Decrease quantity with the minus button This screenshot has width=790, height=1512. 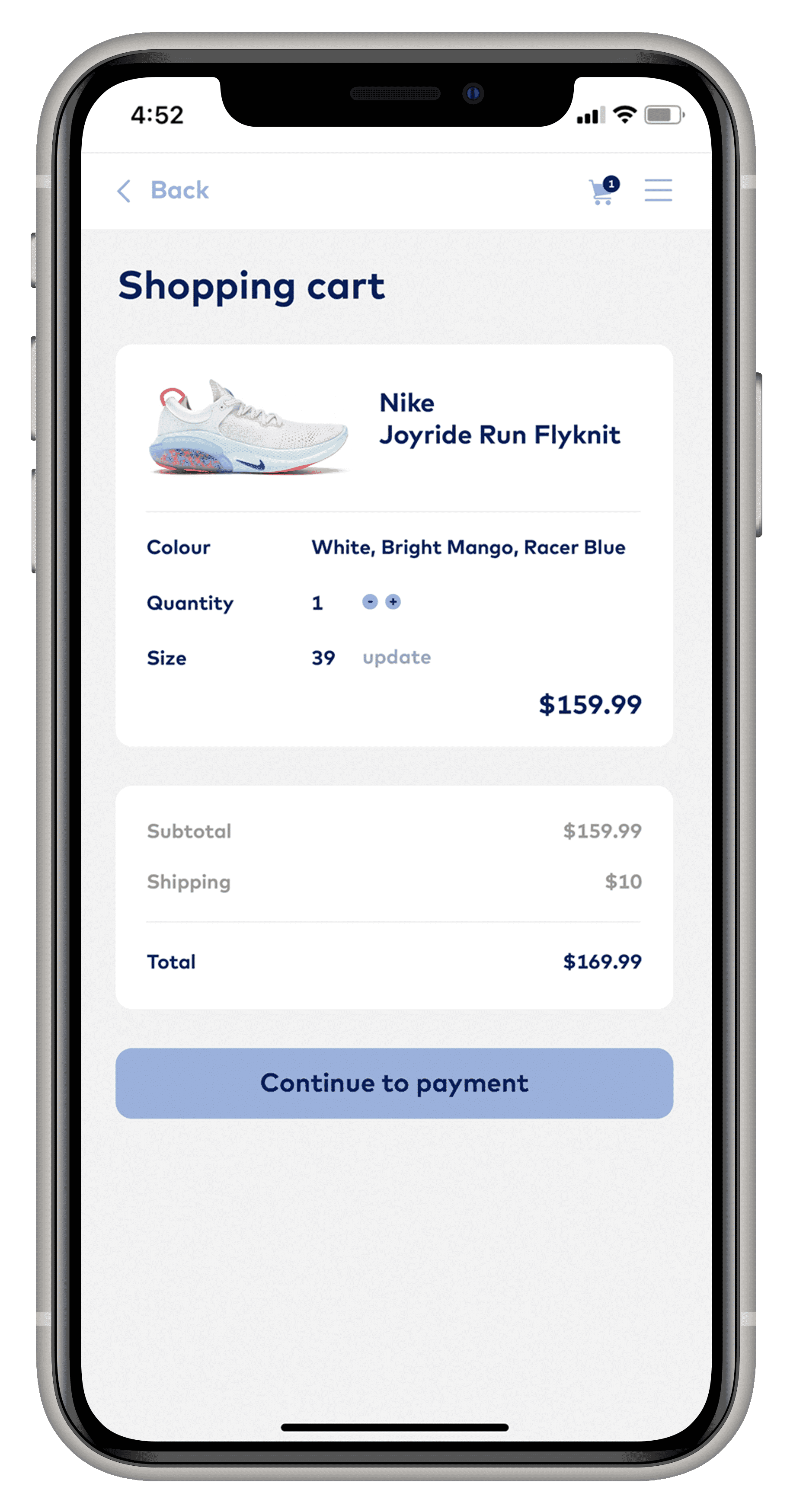pyautogui.click(x=370, y=601)
